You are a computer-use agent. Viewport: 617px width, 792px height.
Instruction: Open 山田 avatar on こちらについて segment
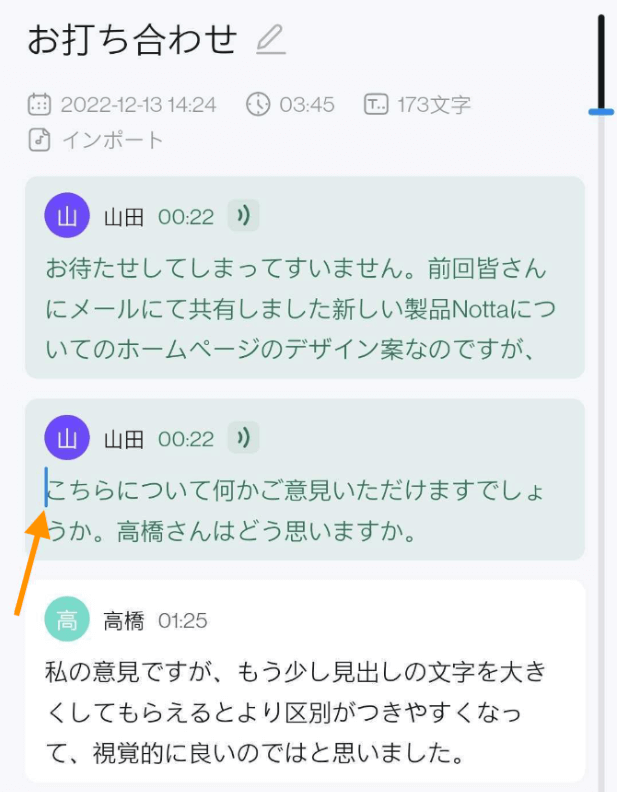pyautogui.click(x=67, y=438)
